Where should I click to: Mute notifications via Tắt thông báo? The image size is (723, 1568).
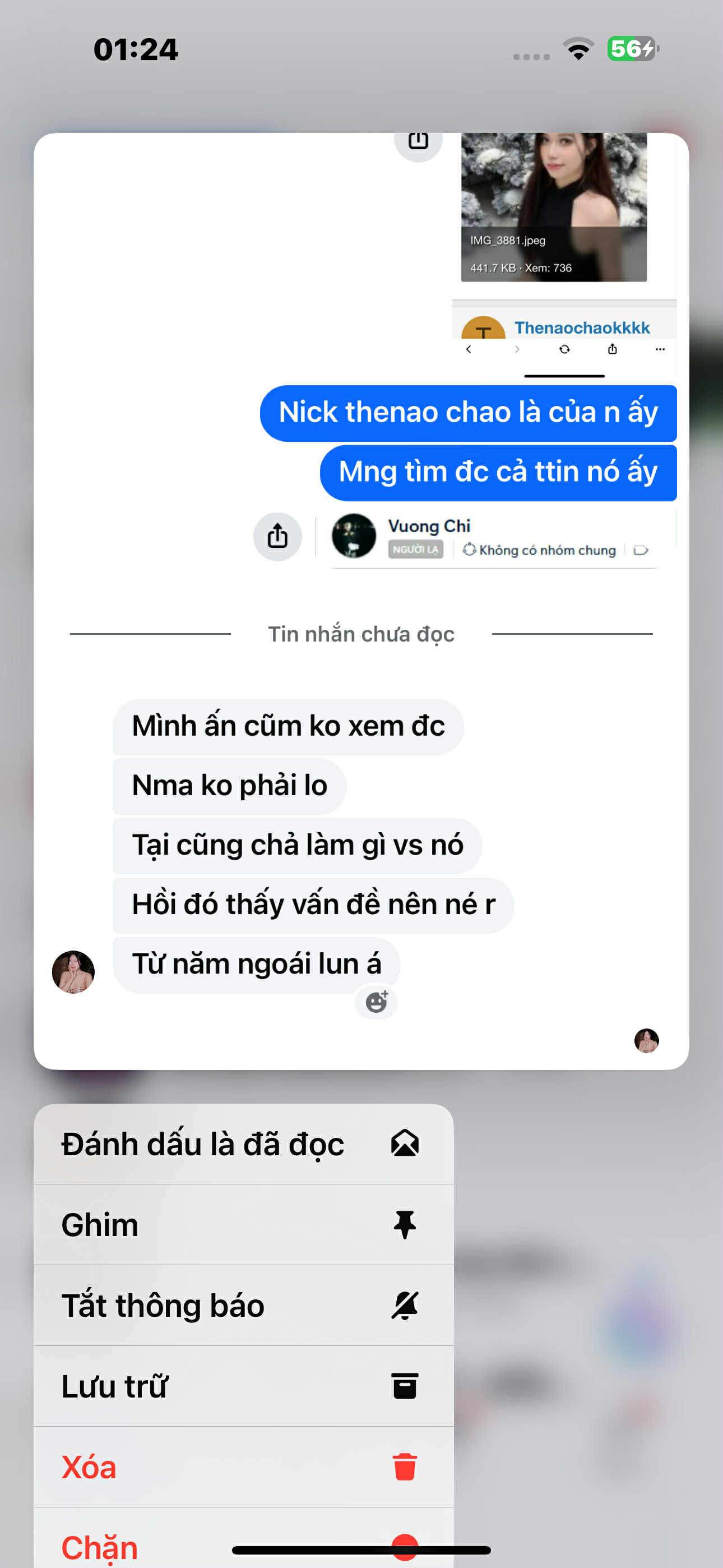[243, 1306]
